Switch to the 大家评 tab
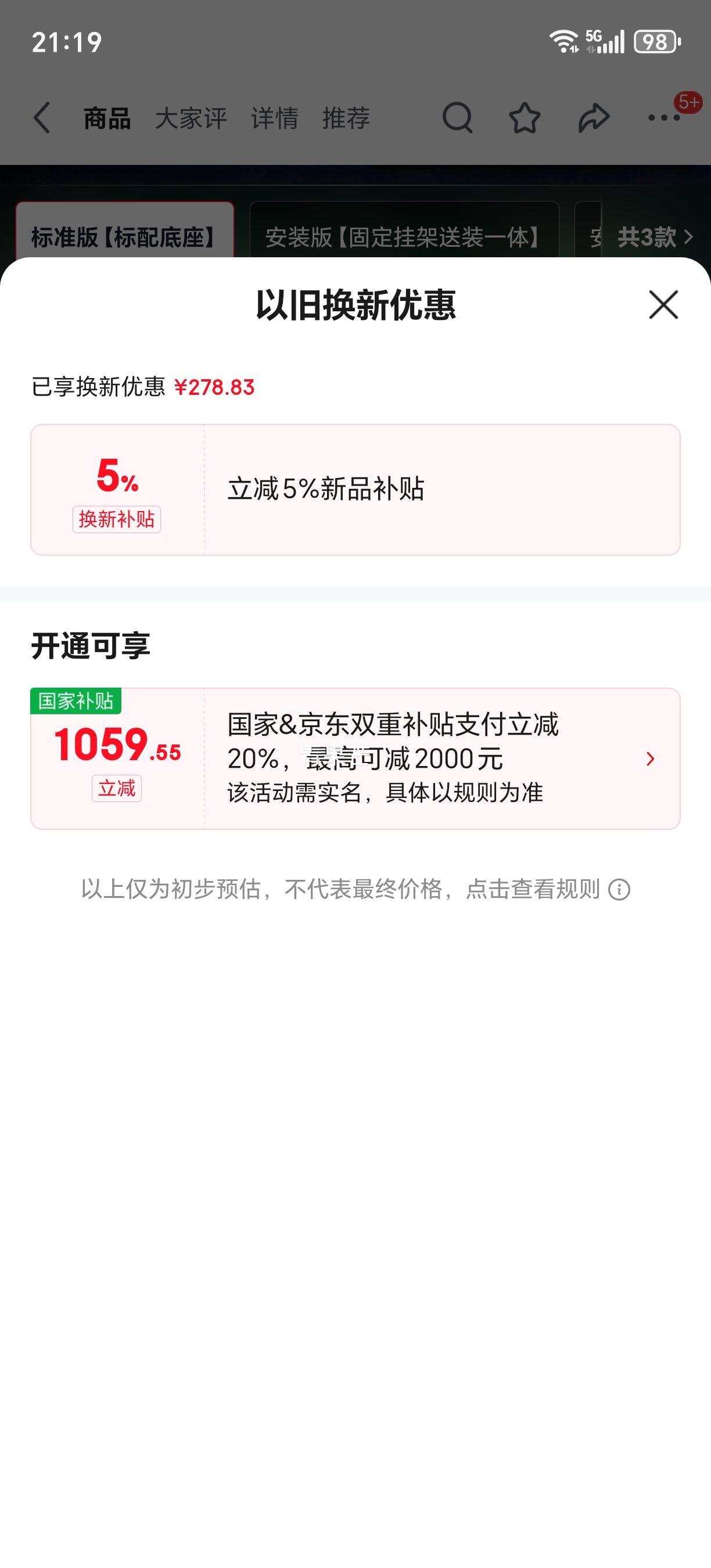This screenshot has width=711, height=1568. pos(191,120)
